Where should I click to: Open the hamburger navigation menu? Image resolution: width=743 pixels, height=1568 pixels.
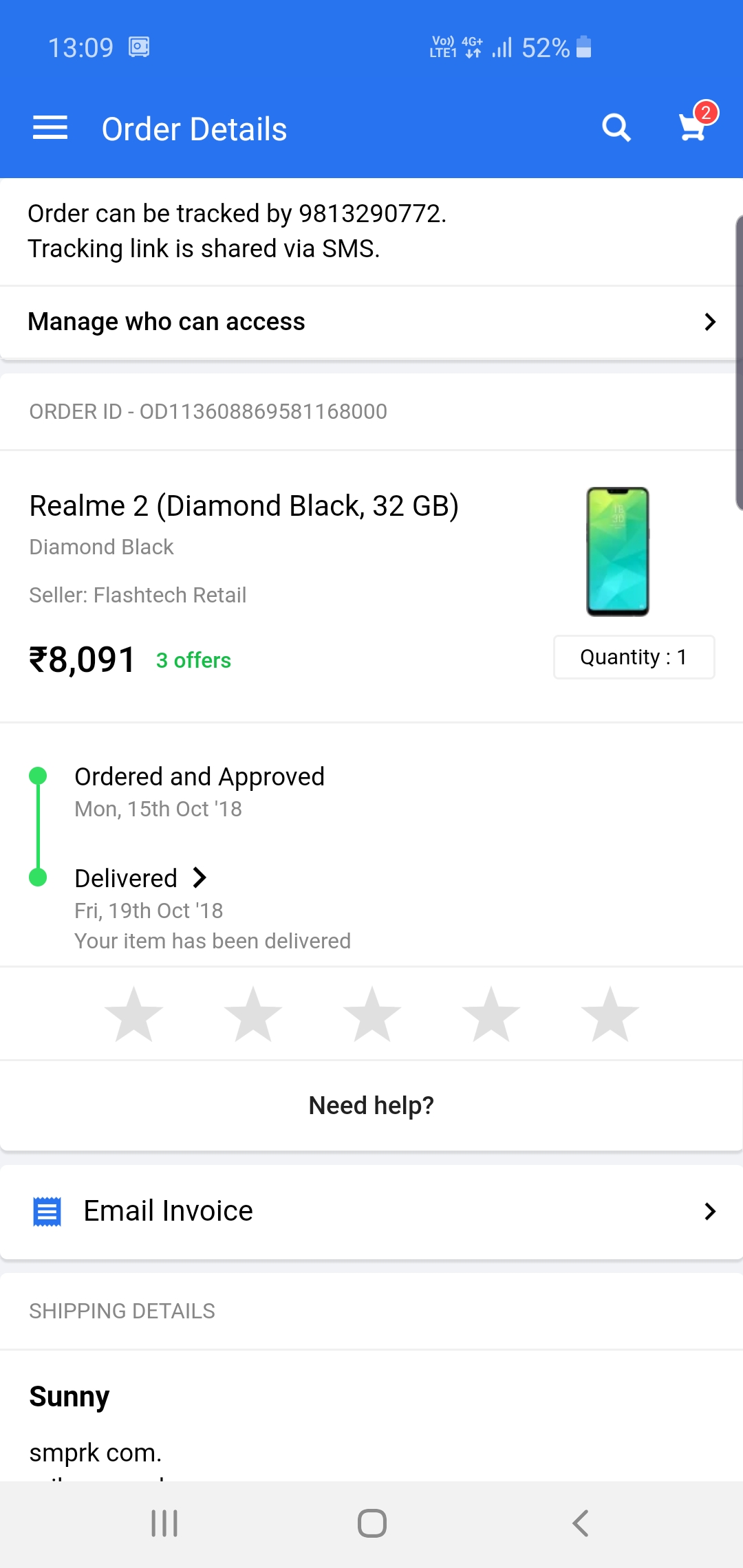tap(50, 128)
